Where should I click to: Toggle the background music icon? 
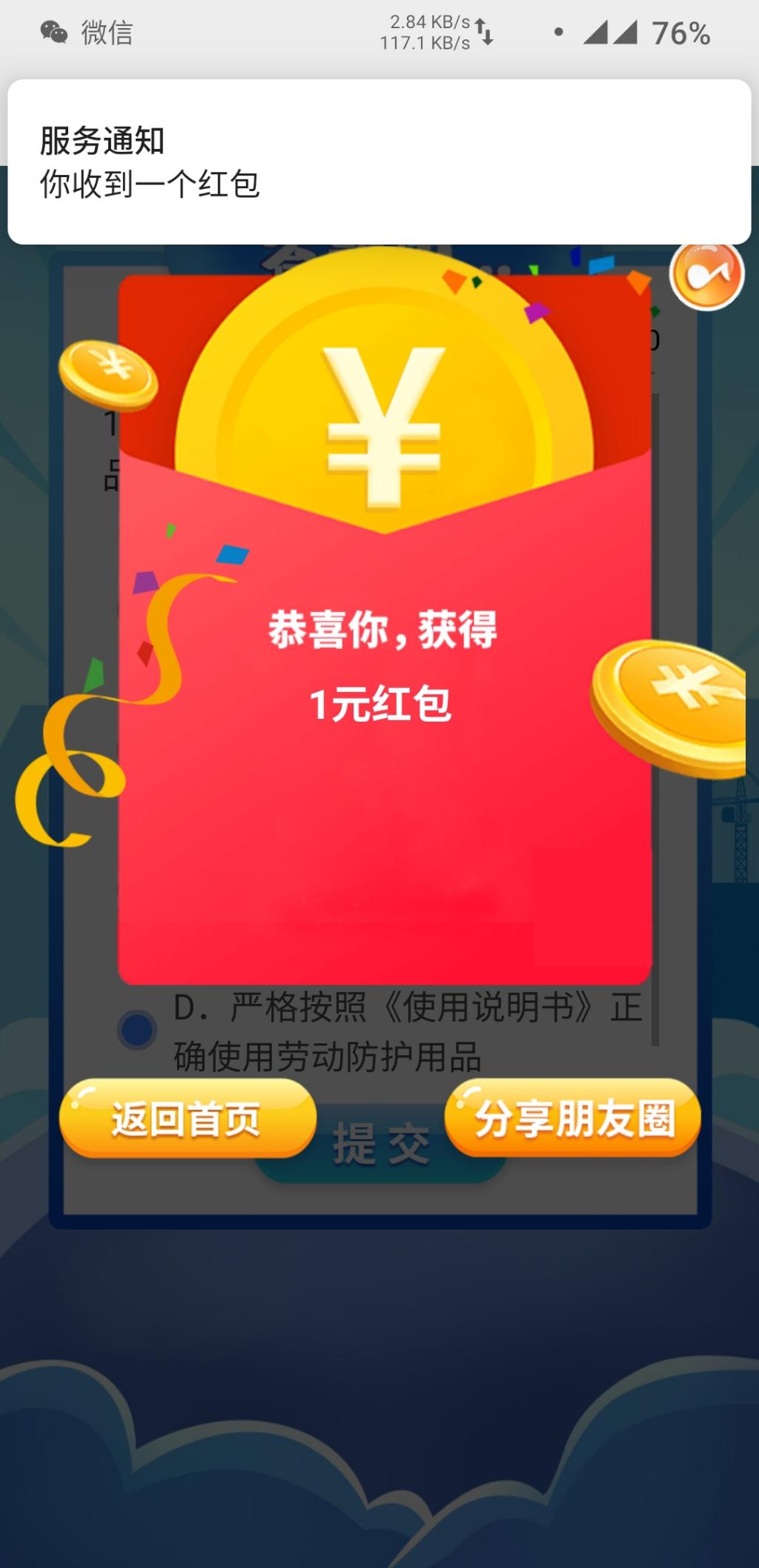tap(706, 273)
